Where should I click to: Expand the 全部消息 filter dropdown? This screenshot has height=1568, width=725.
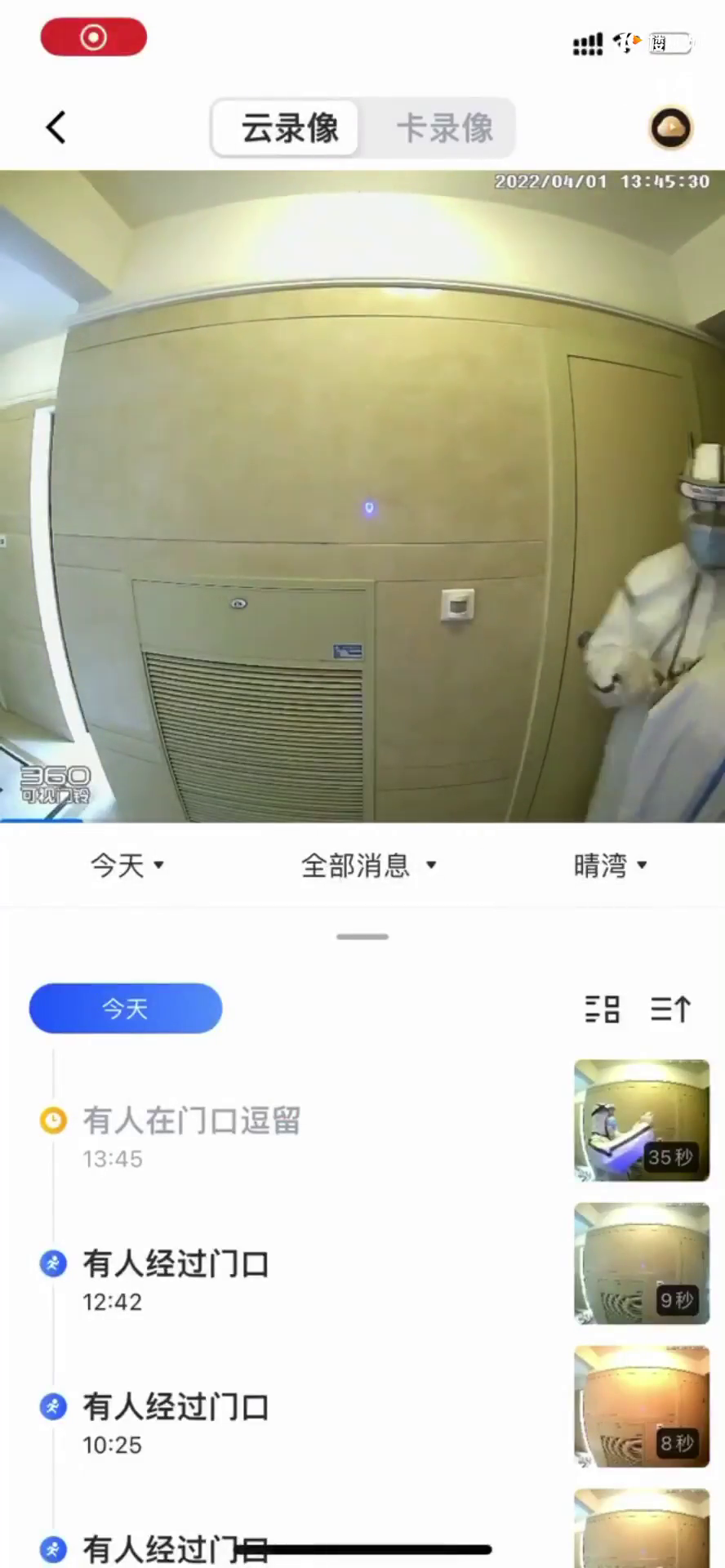pos(369,865)
